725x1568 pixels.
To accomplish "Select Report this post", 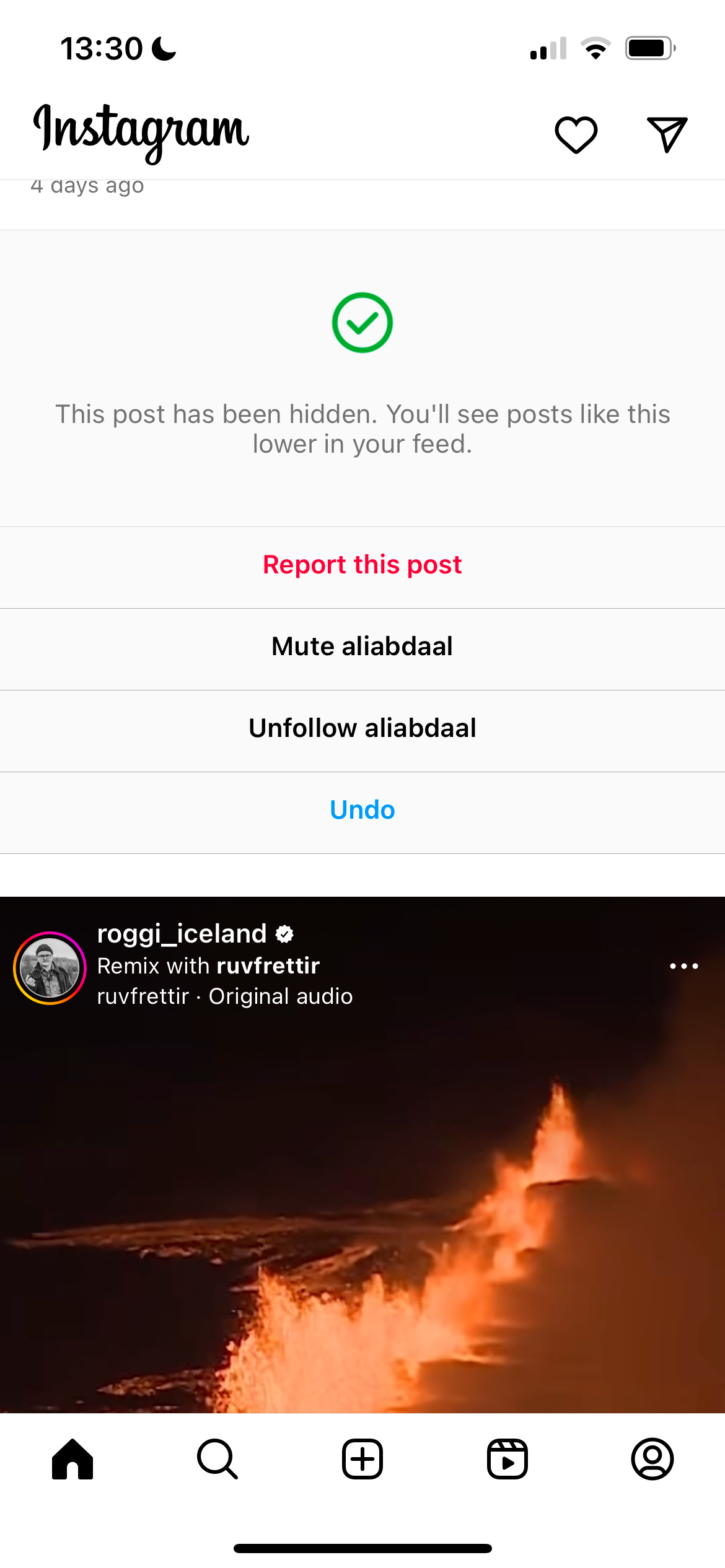I will point(362,564).
